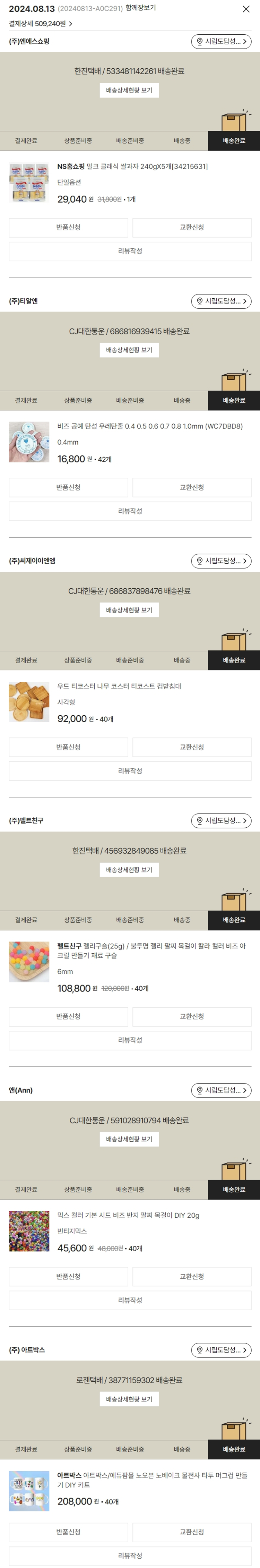Open 시립도담성 address for (주)엔에스쇼핑
The height and width of the screenshot is (1568, 260).
pyautogui.click(x=221, y=41)
